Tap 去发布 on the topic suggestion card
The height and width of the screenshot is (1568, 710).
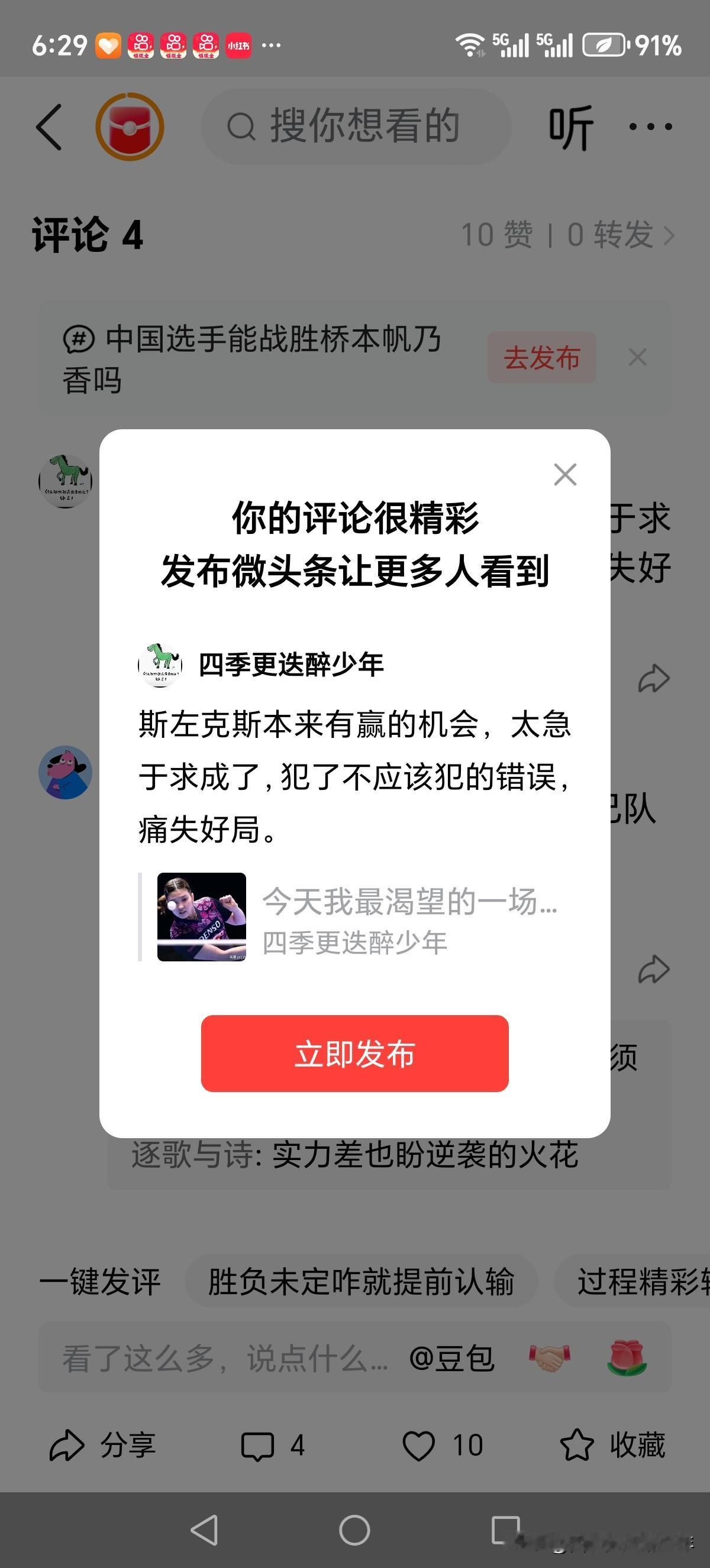(542, 357)
